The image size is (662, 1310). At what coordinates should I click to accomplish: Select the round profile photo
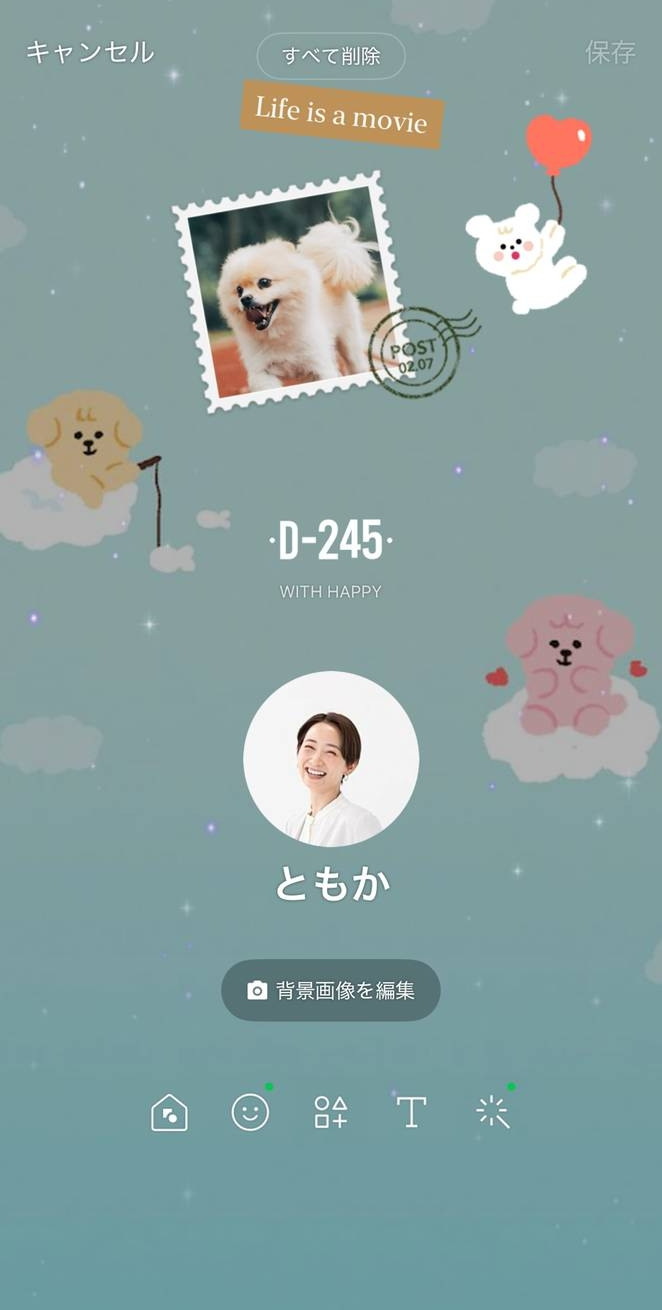coord(331,759)
